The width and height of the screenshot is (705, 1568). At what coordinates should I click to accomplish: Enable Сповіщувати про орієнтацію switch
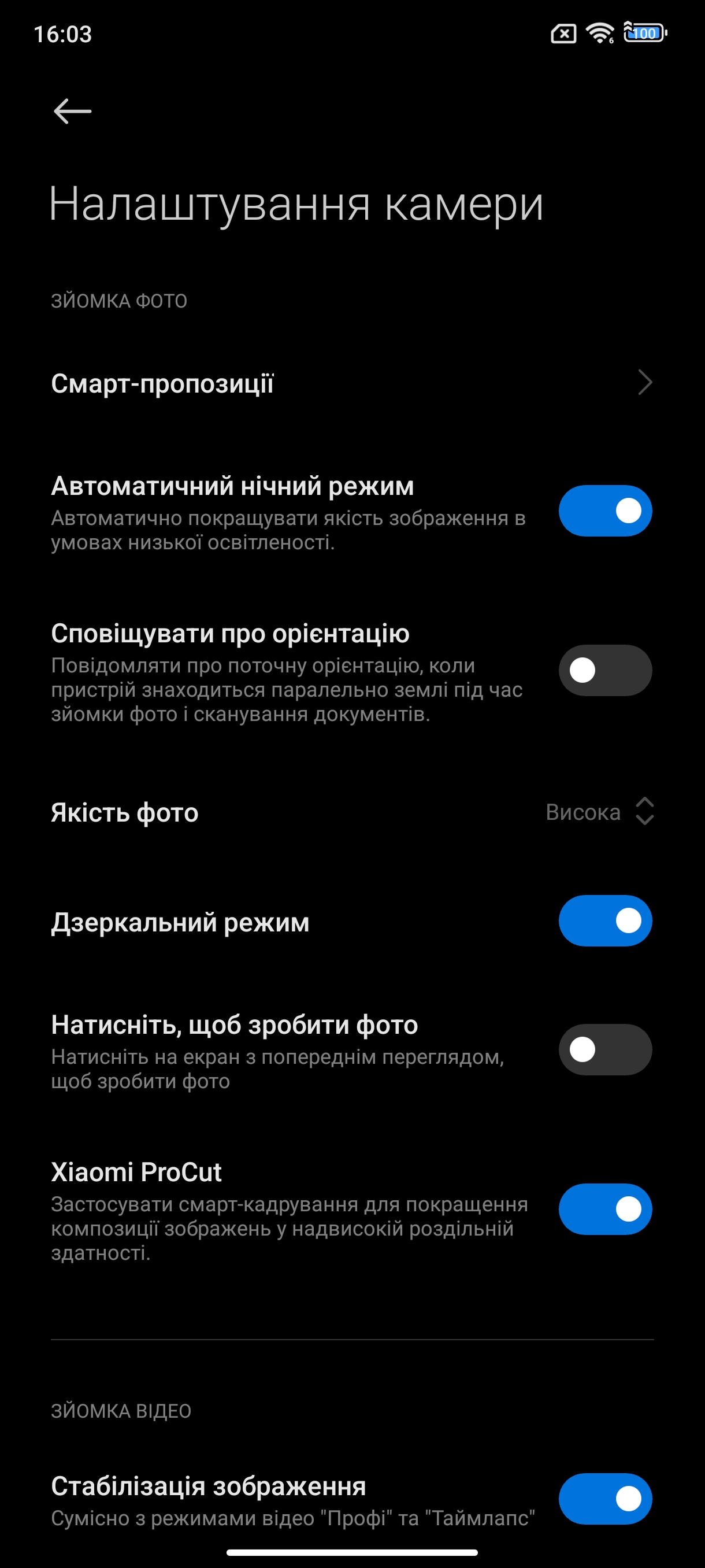point(604,670)
